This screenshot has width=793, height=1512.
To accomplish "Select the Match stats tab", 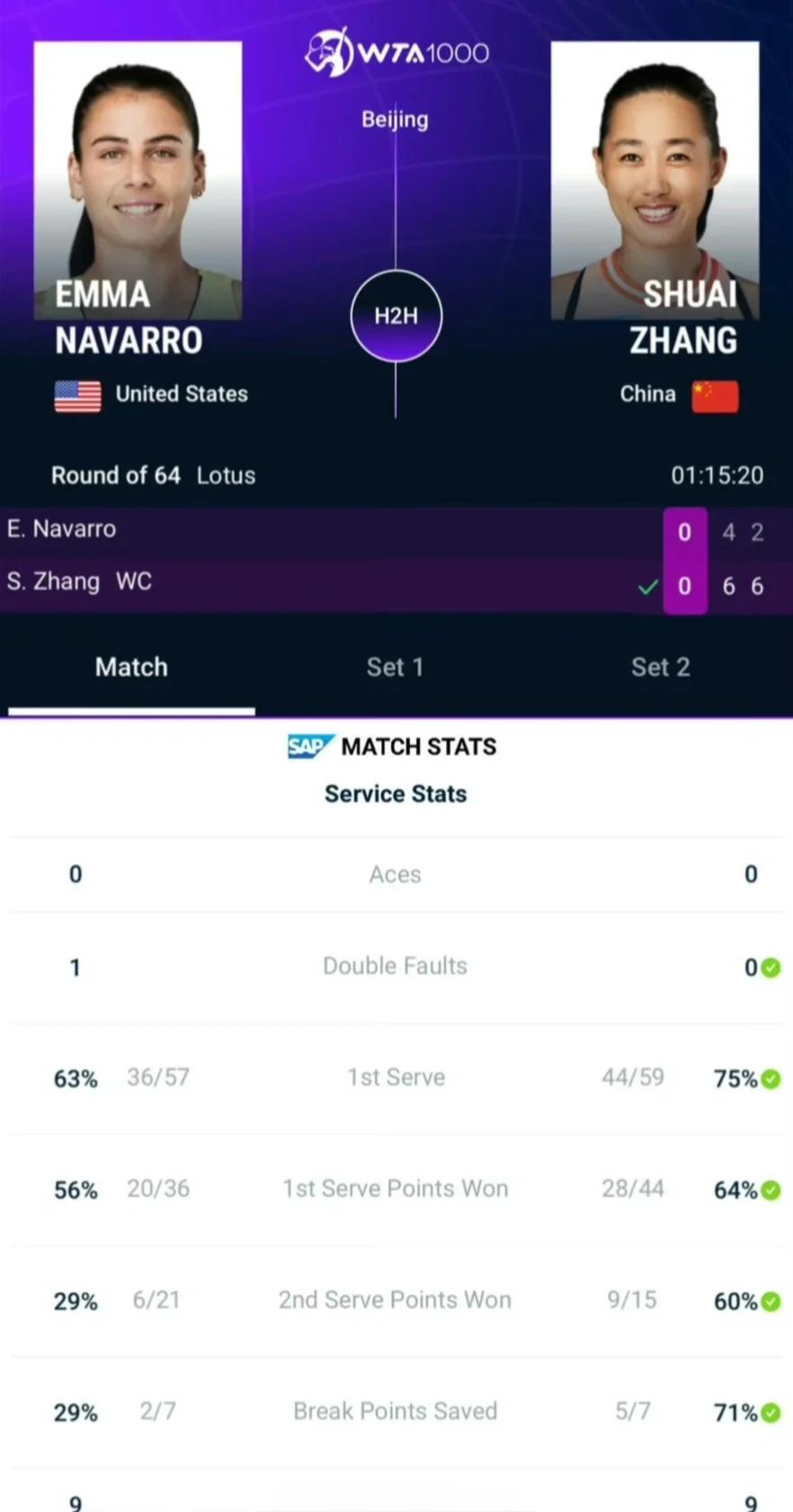I will pos(131,667).
